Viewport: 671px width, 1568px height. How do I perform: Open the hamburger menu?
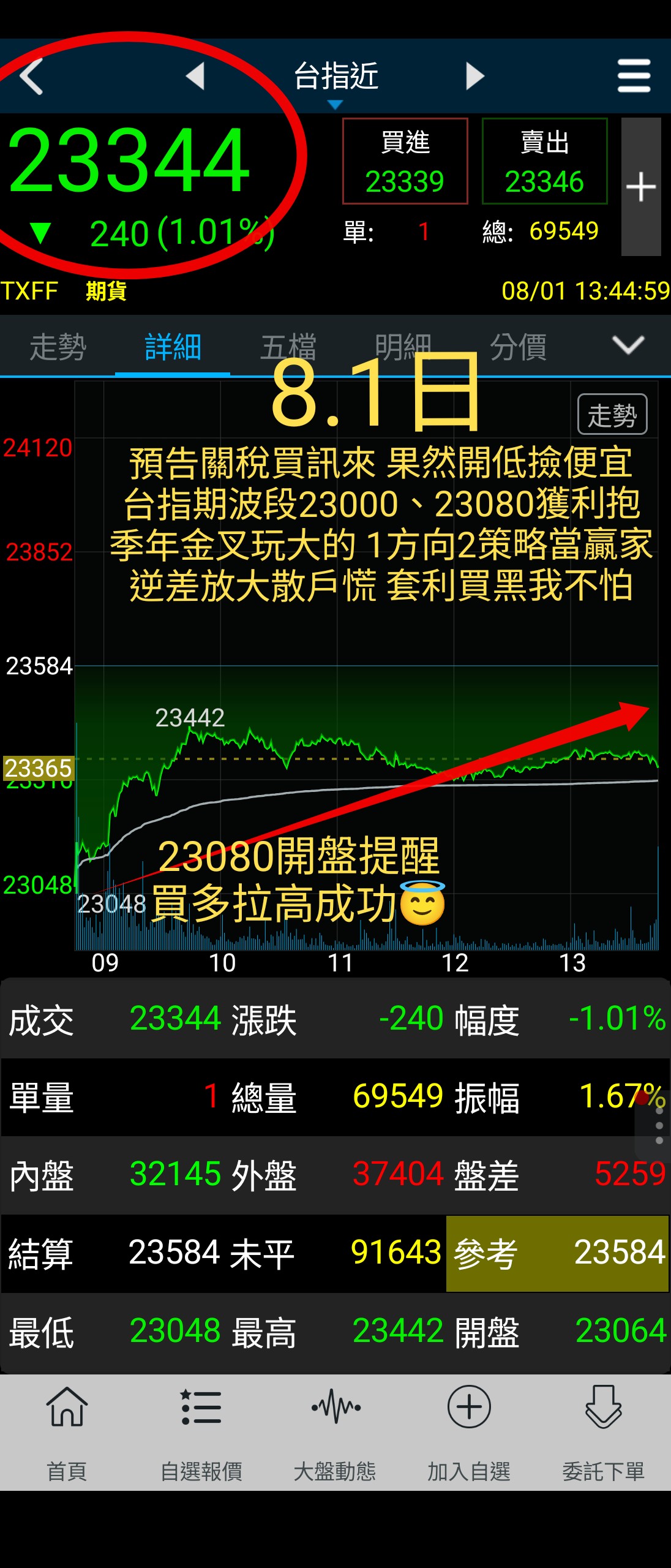coord(634,76)
